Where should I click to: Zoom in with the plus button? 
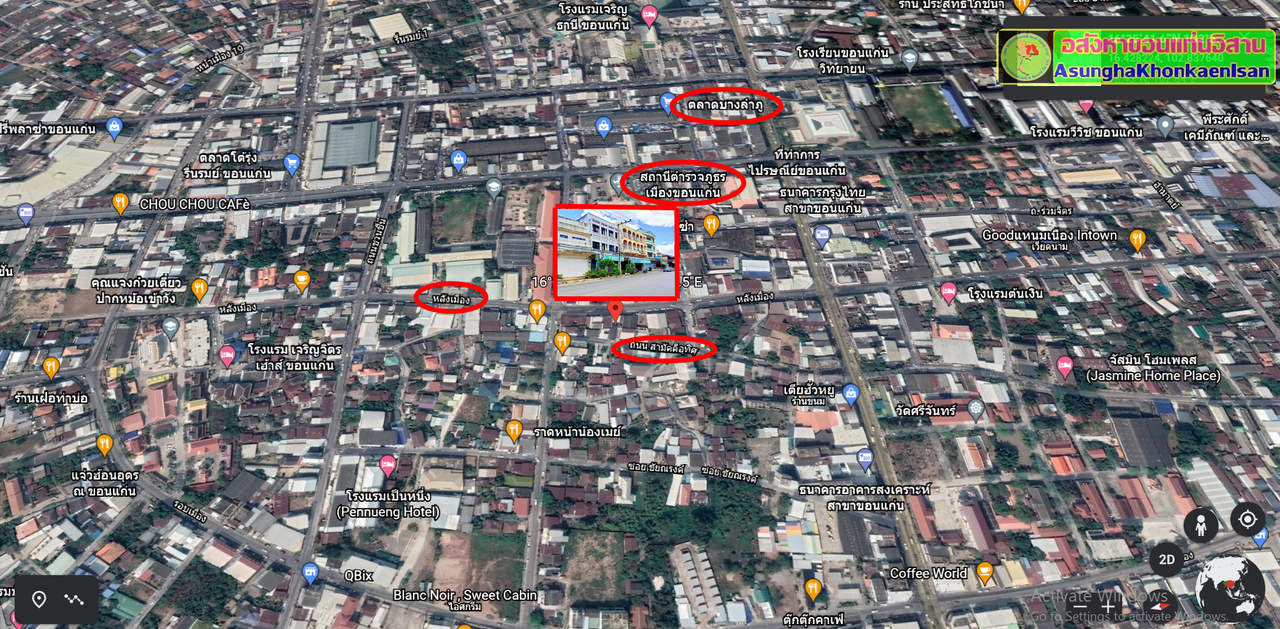1108,607
